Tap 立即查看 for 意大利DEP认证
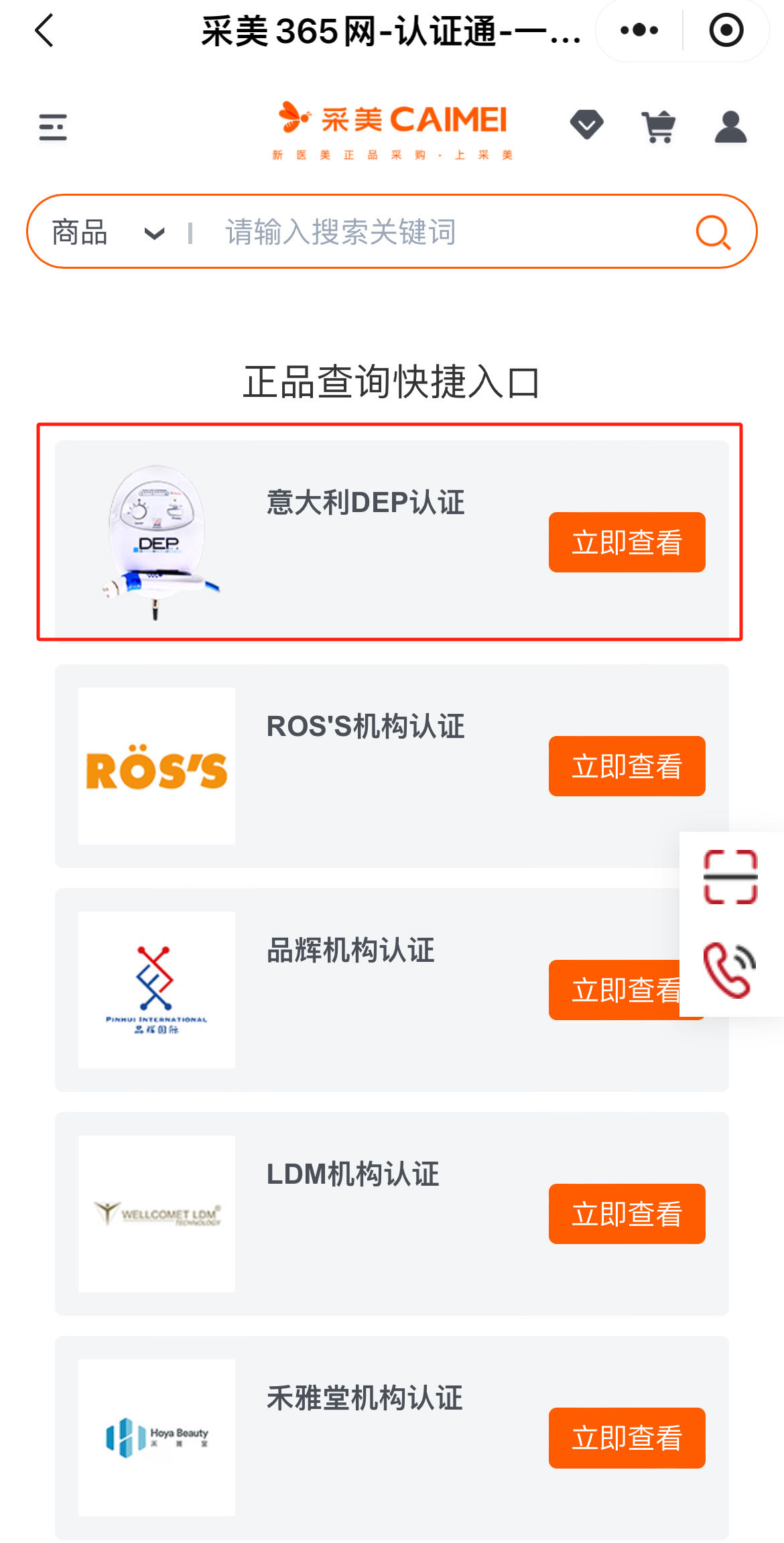Screen dimensions: 784x1543 coord(627,542)
